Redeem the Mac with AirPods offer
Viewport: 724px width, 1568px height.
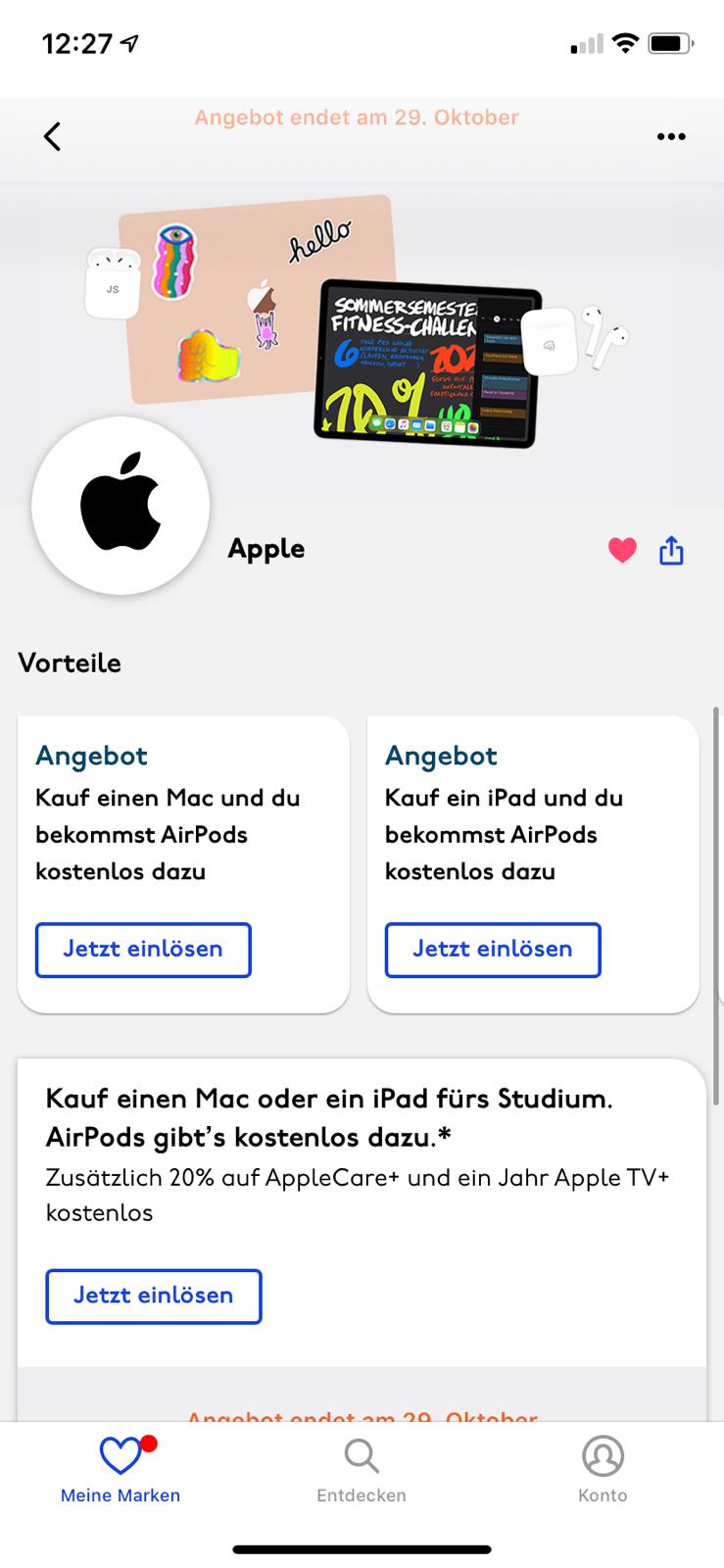(143, 950)
